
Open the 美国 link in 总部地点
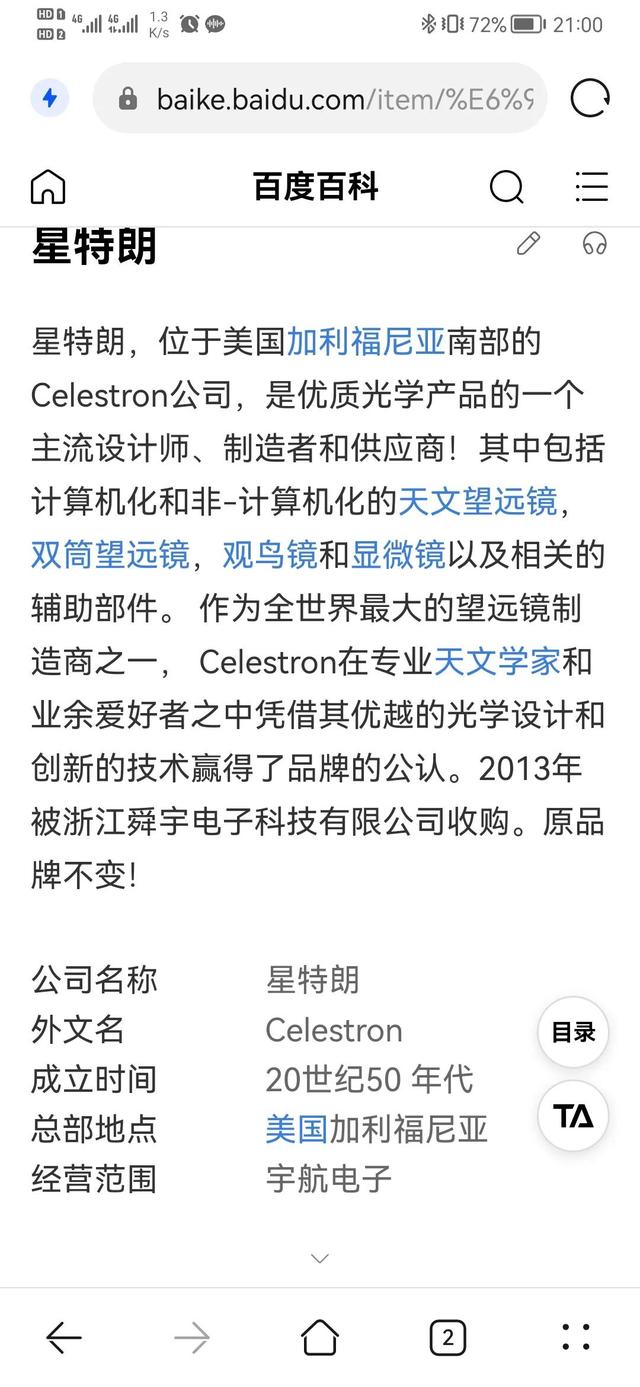tap(296, 1129)
